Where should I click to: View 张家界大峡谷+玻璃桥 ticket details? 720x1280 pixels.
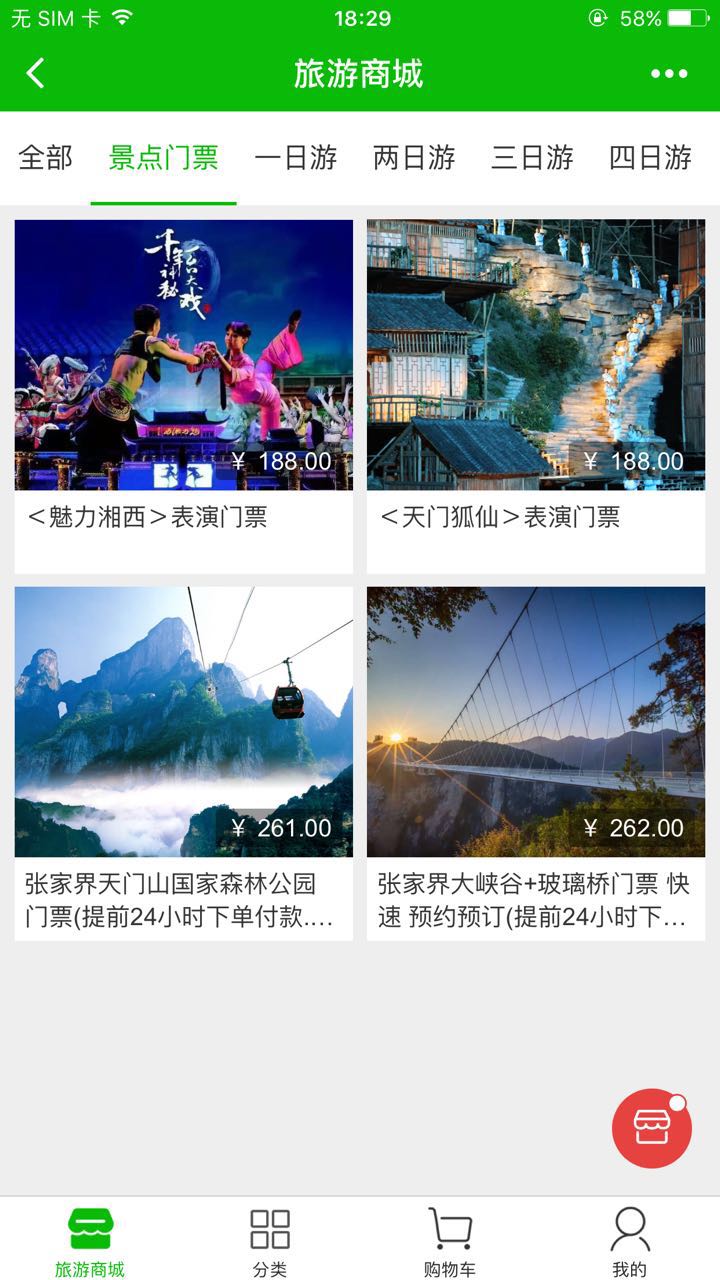(x=536, y=762)
